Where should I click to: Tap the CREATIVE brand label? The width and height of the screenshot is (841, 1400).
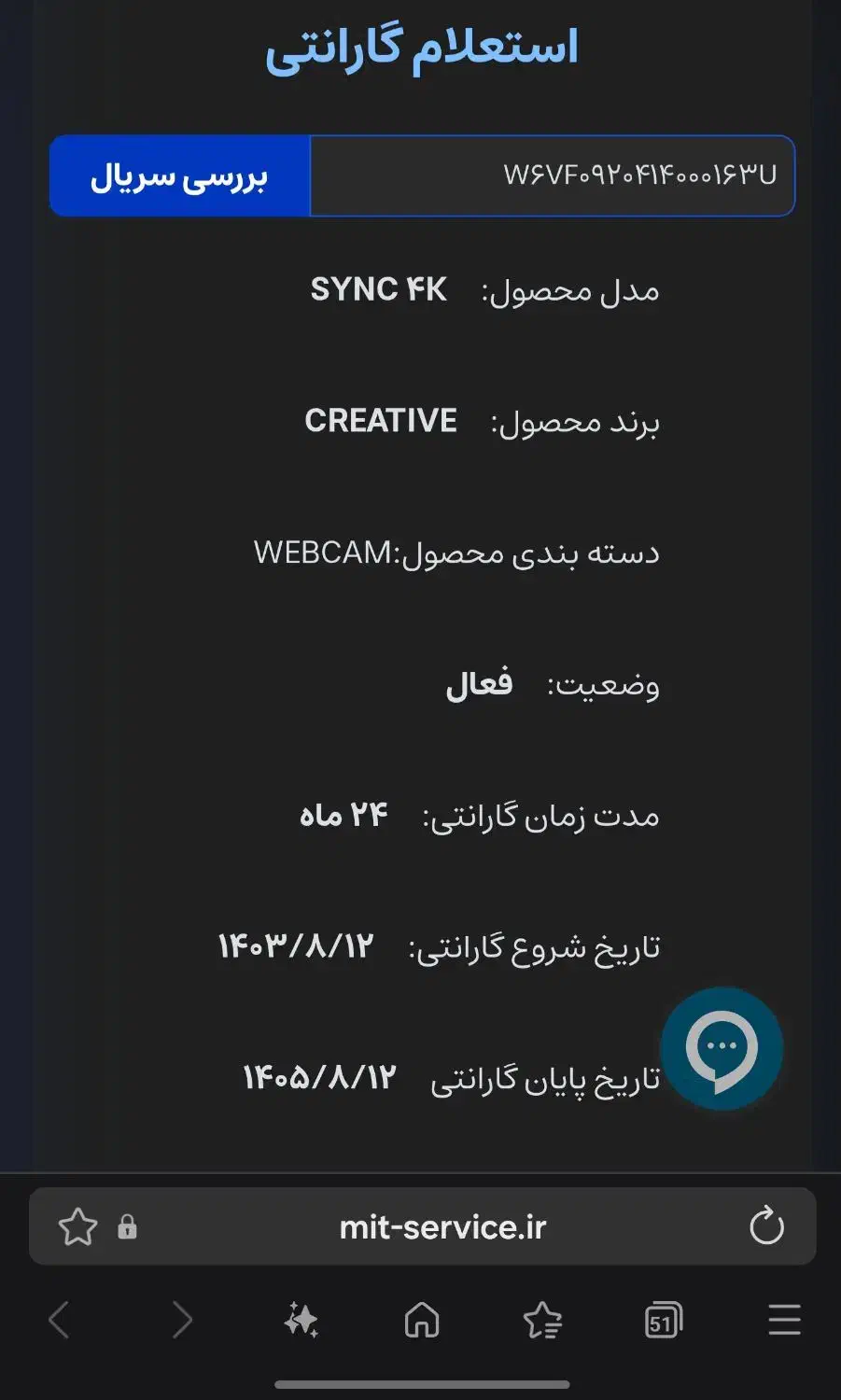(380, 420)
